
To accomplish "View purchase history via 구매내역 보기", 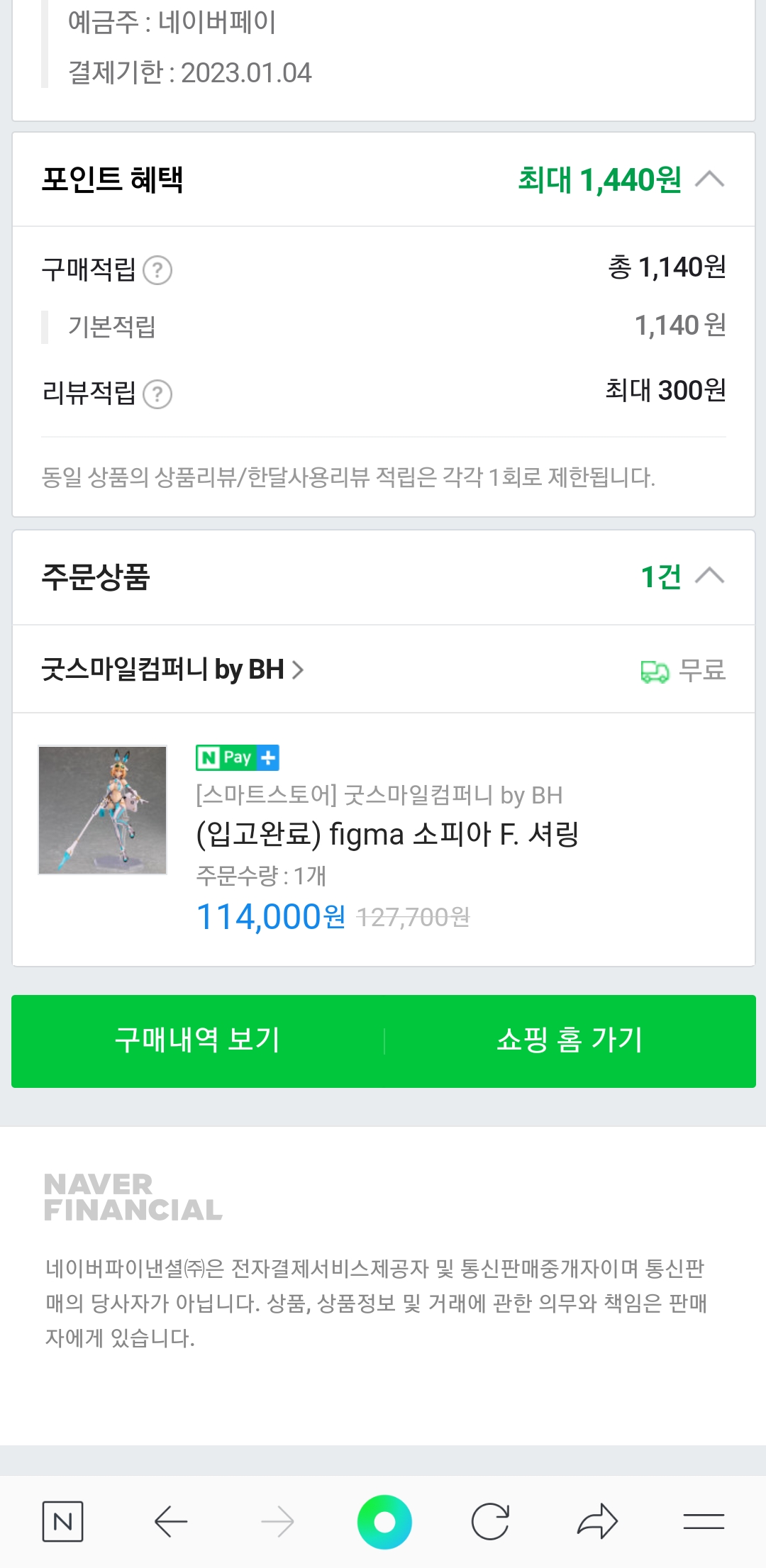I will point(197,1040).
